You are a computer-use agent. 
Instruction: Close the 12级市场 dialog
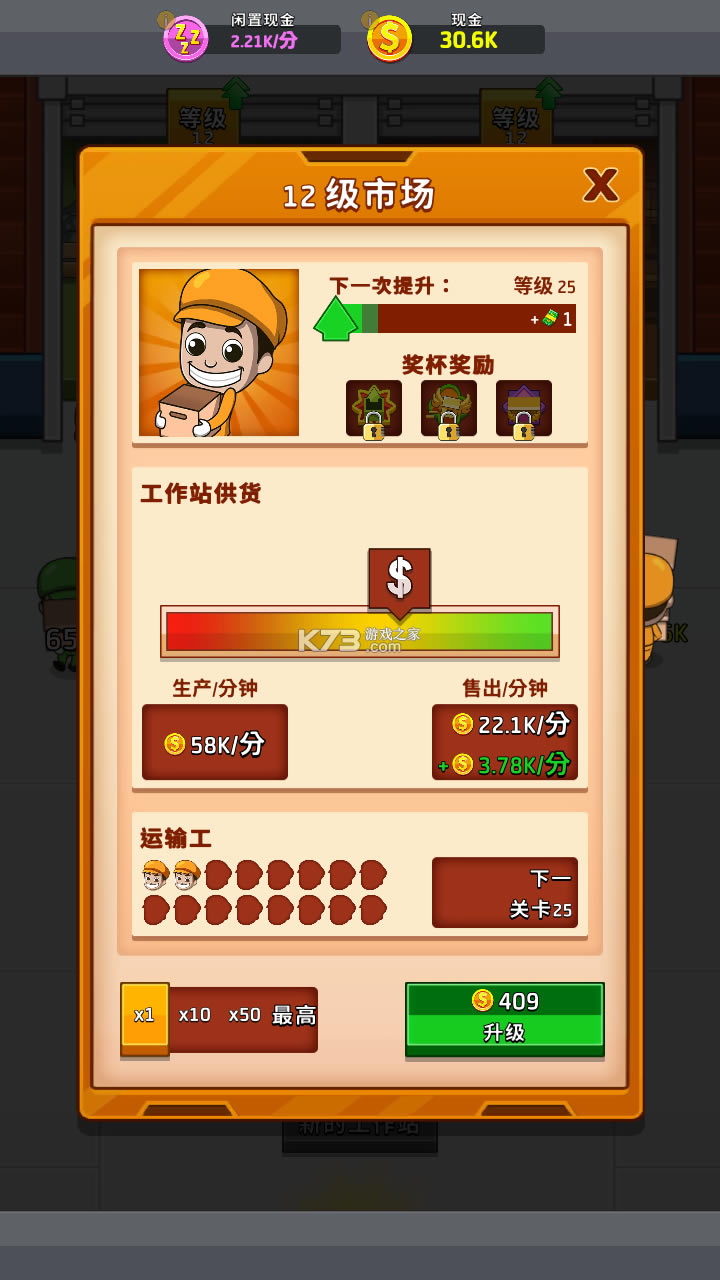tap(600, 185)
